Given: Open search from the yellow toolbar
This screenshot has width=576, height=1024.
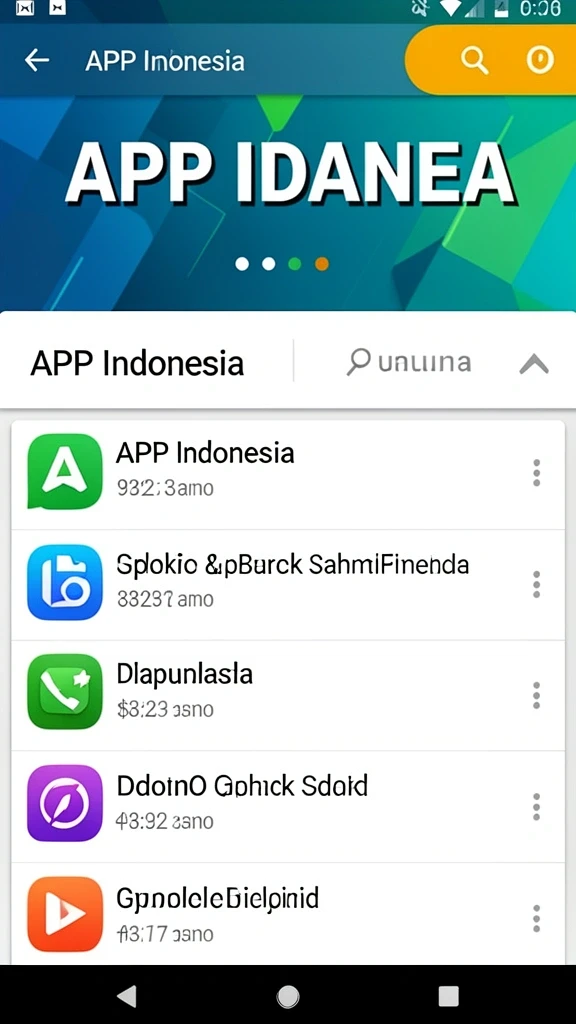Looking at the screenshot, I should point(474,60).
